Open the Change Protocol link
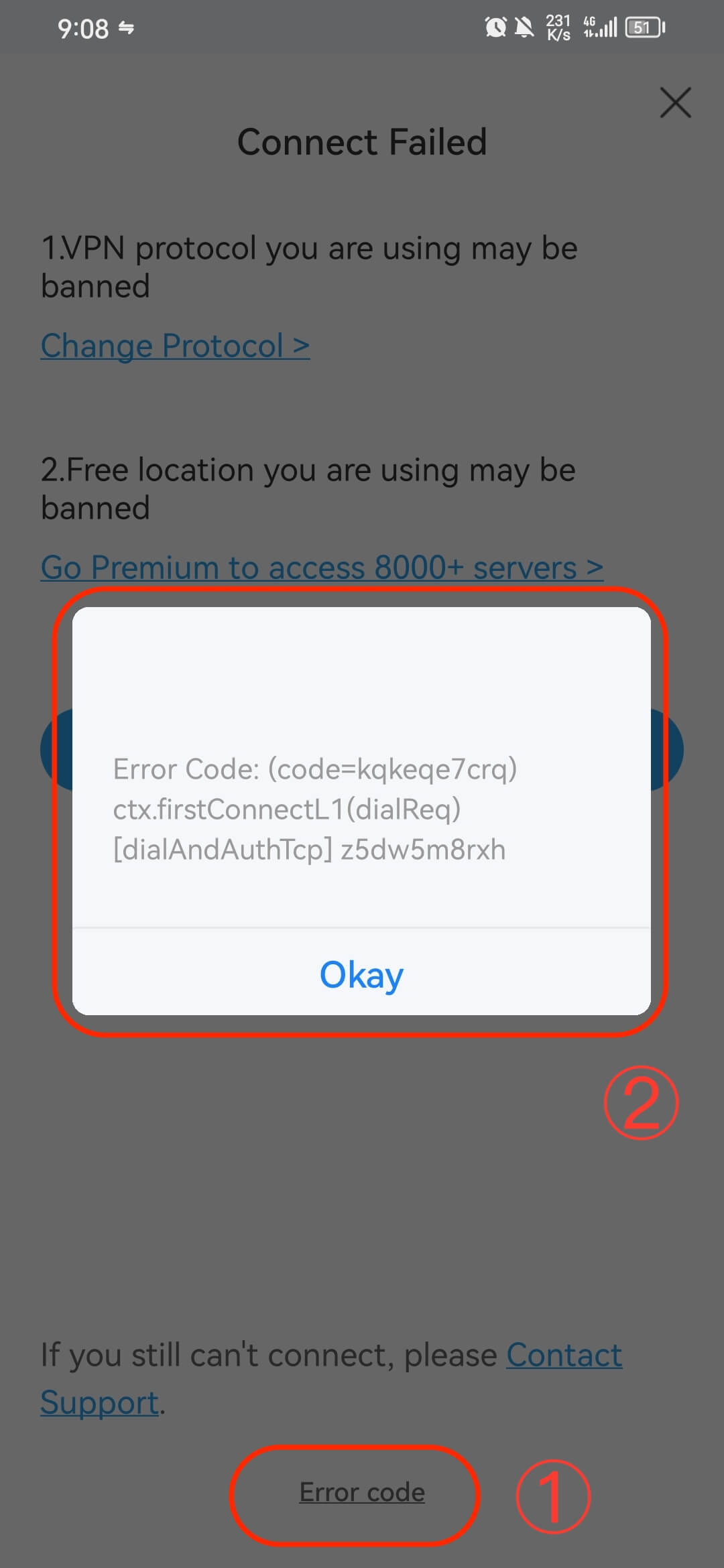 coord(175,346)
